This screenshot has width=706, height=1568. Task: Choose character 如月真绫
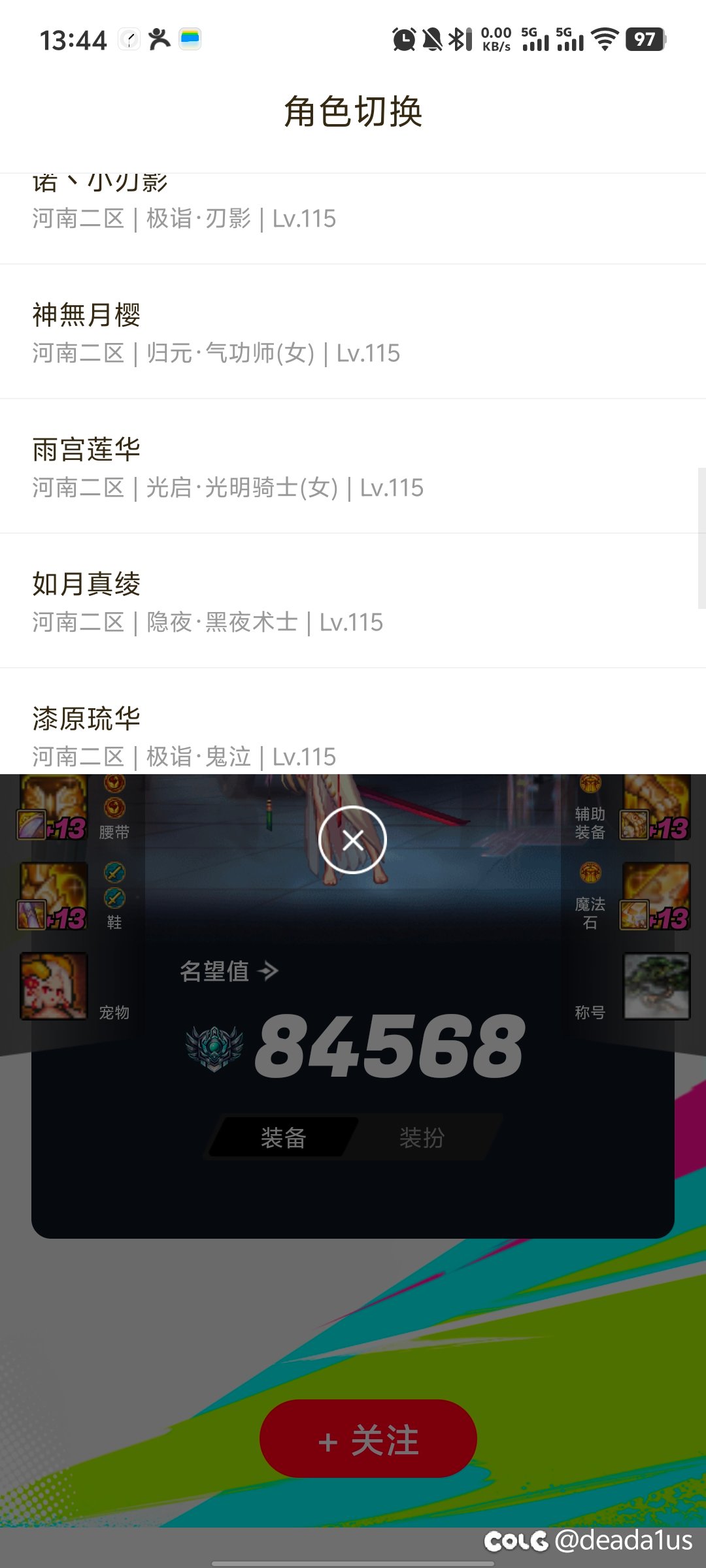(x=353, y=601)
